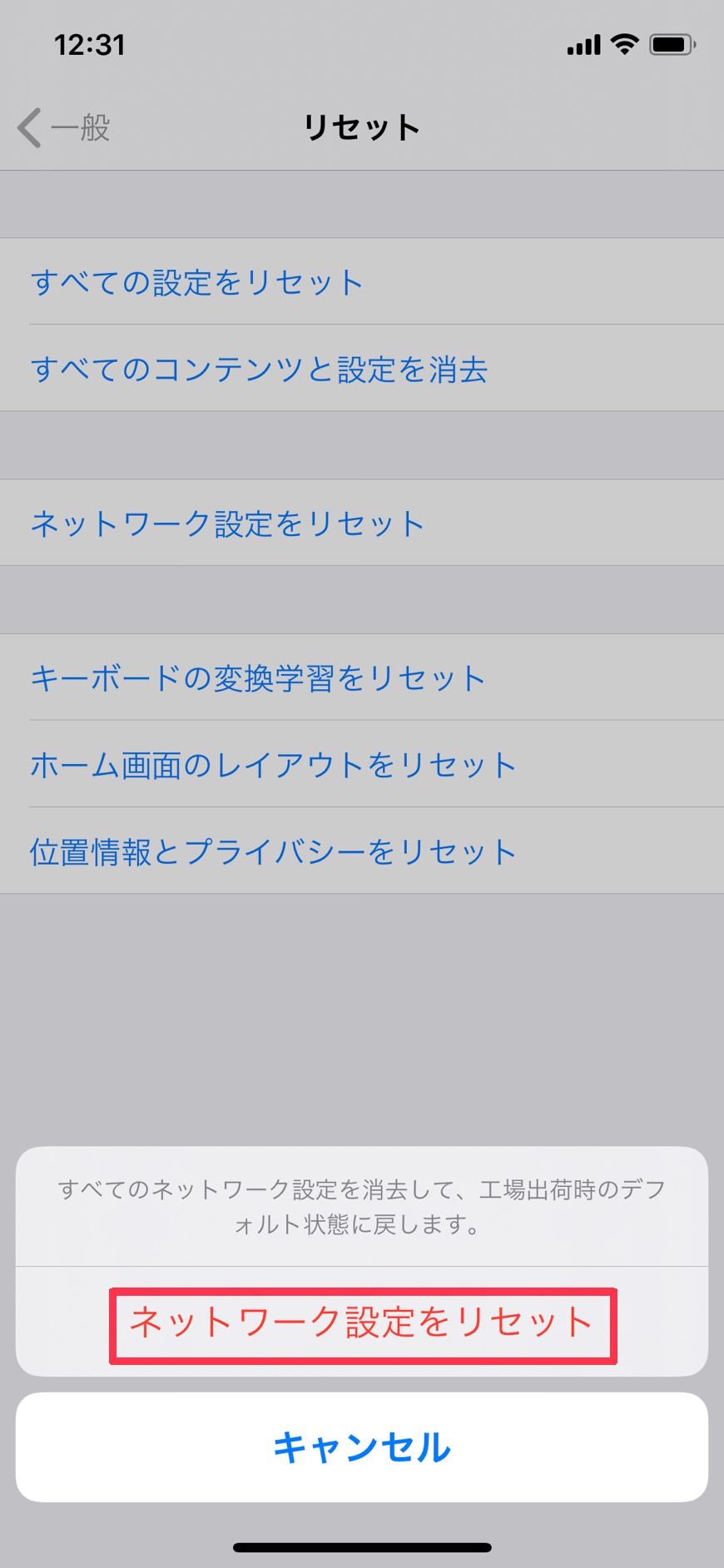Open ネットワーク設定をリセット list row
The image size is (724, 1568).
(x=227, y=523)
